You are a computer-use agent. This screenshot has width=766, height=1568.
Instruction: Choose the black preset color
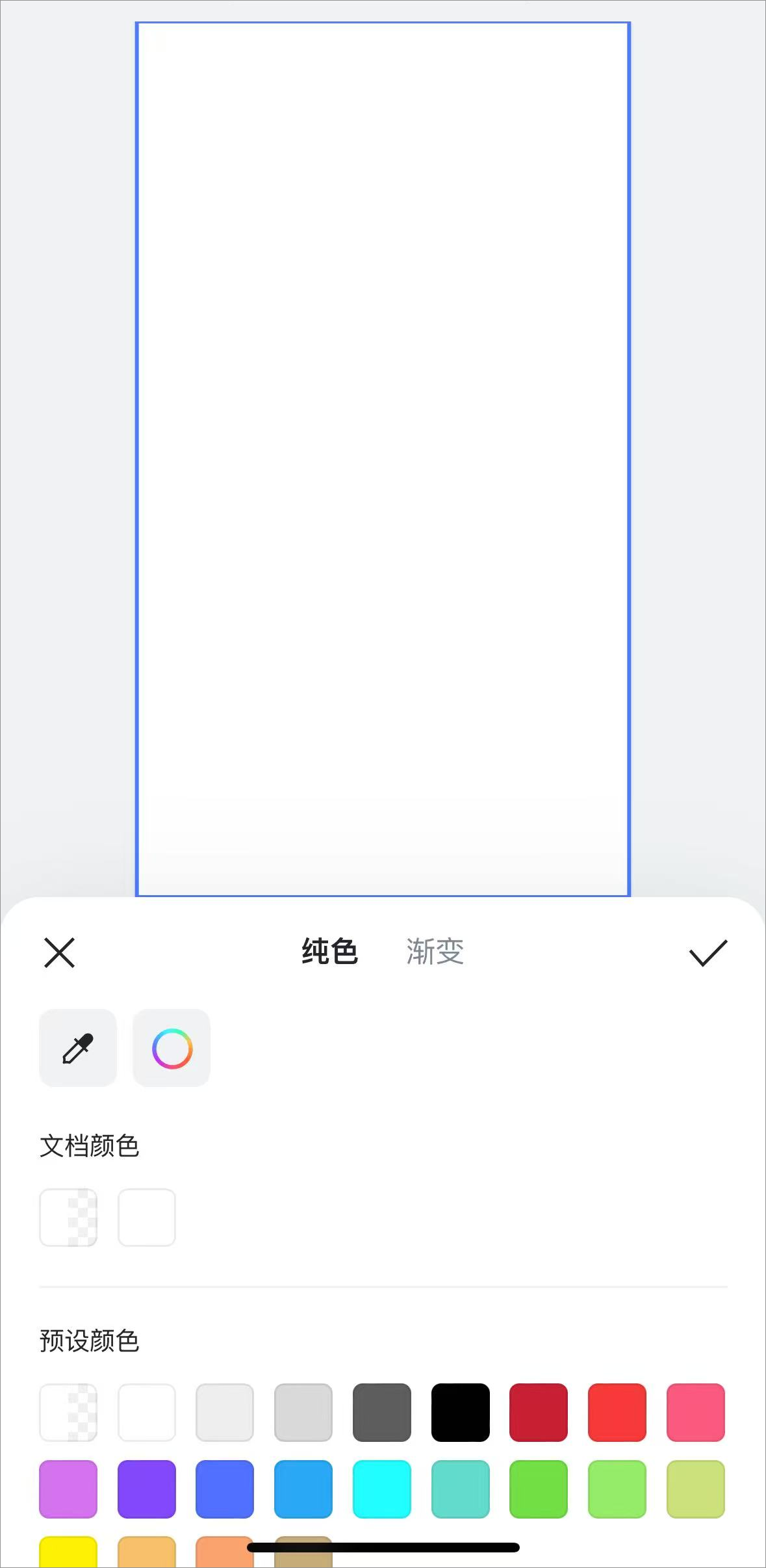coord(461,1411)
